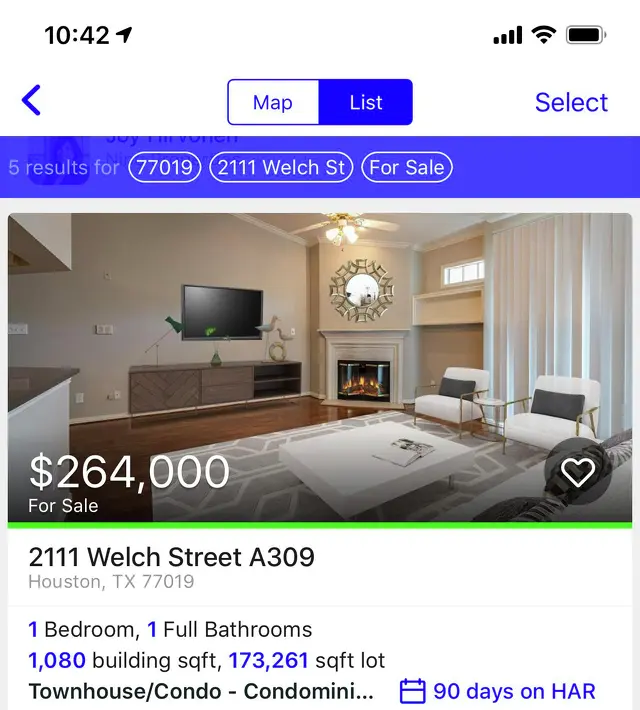Switch to the Map view
The width and height of the screenshot is (640, 710).
[273, 102]
